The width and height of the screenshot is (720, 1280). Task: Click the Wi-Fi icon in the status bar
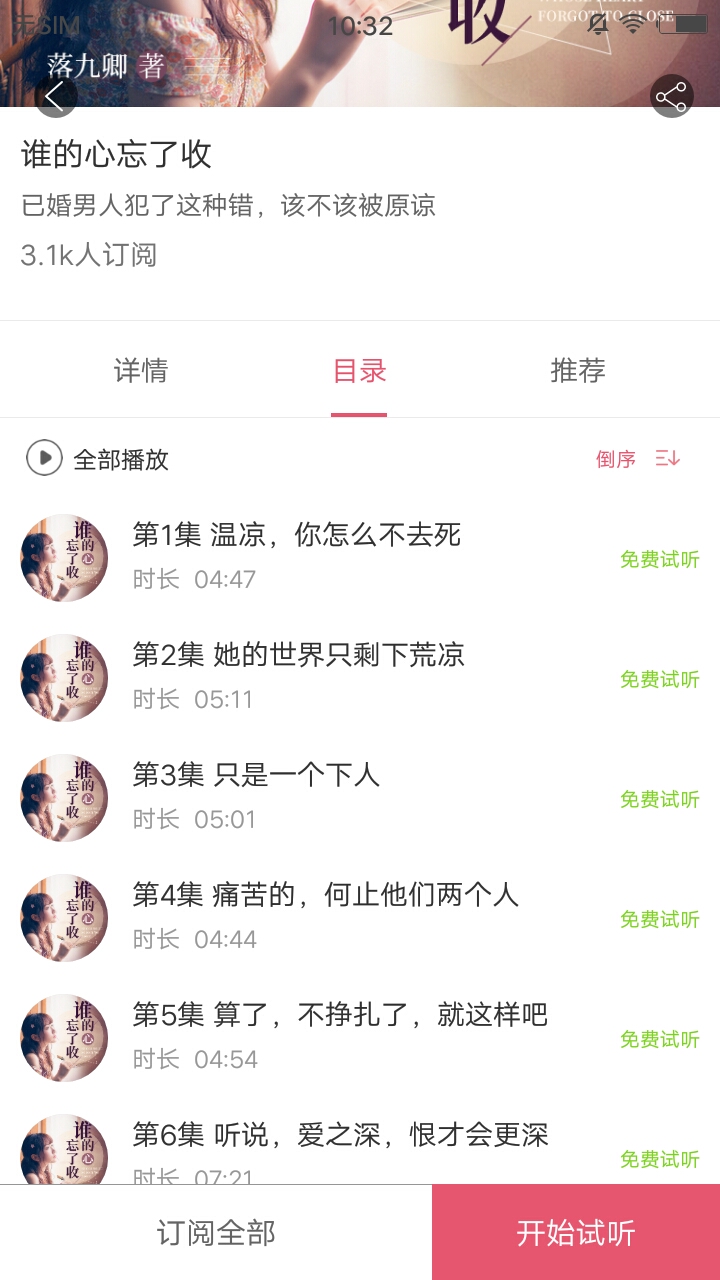point(633,26)
